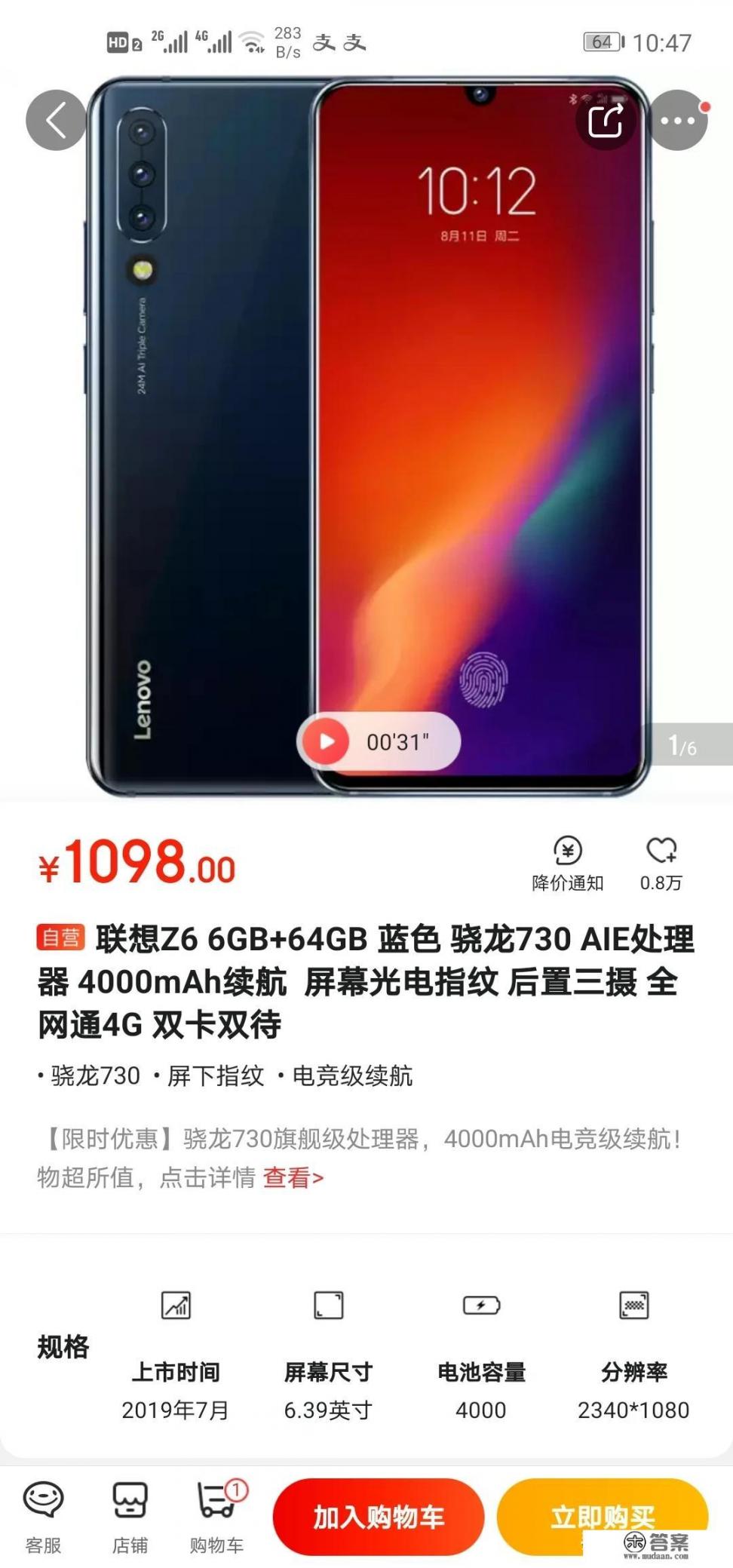Select the product image thumbnail
Viewport: 733px width, 1568px height.
(366, 422)
